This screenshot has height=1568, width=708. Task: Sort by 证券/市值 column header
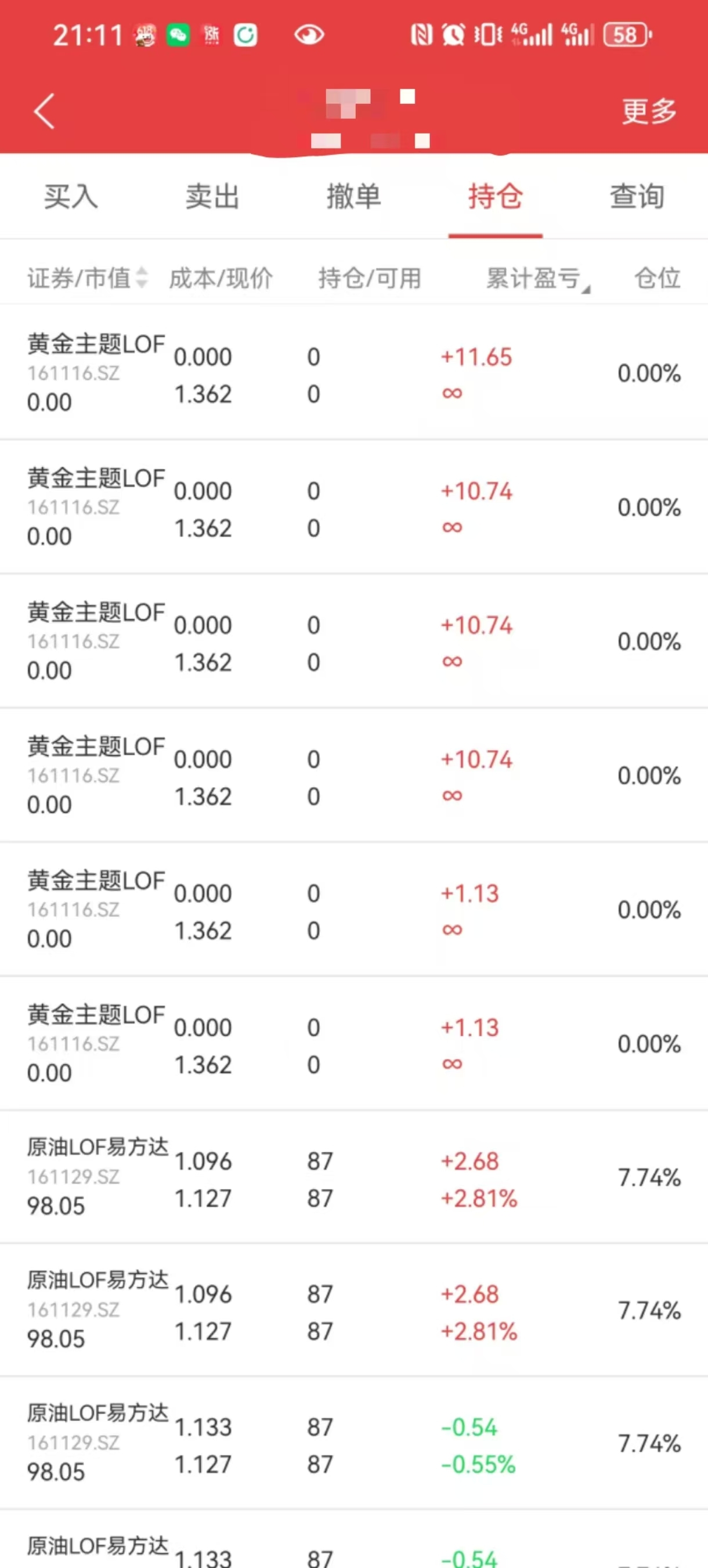(x=88, y=278)
